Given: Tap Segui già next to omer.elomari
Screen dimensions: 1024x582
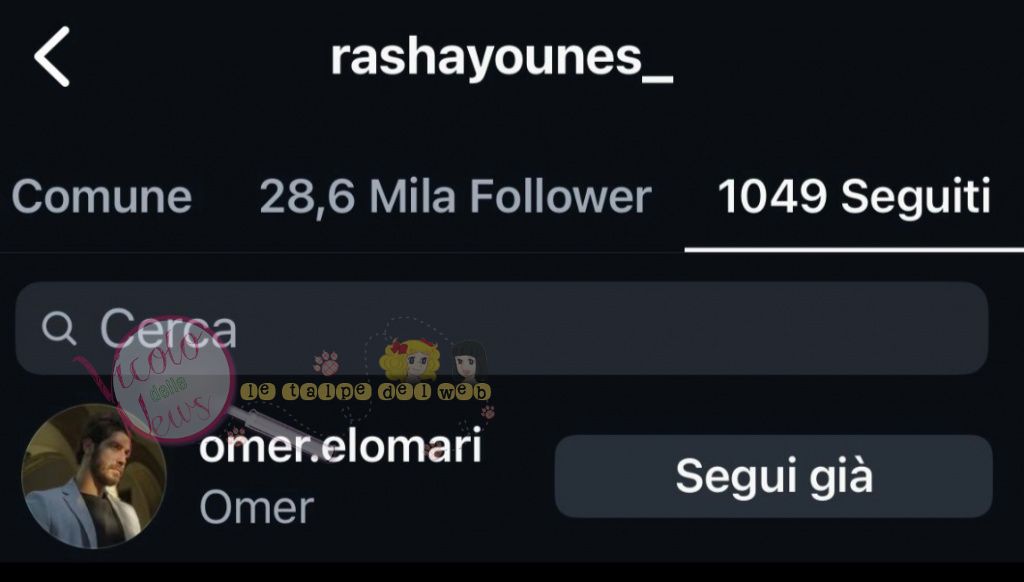Looking at the screenshot, I should click(773, 476).
